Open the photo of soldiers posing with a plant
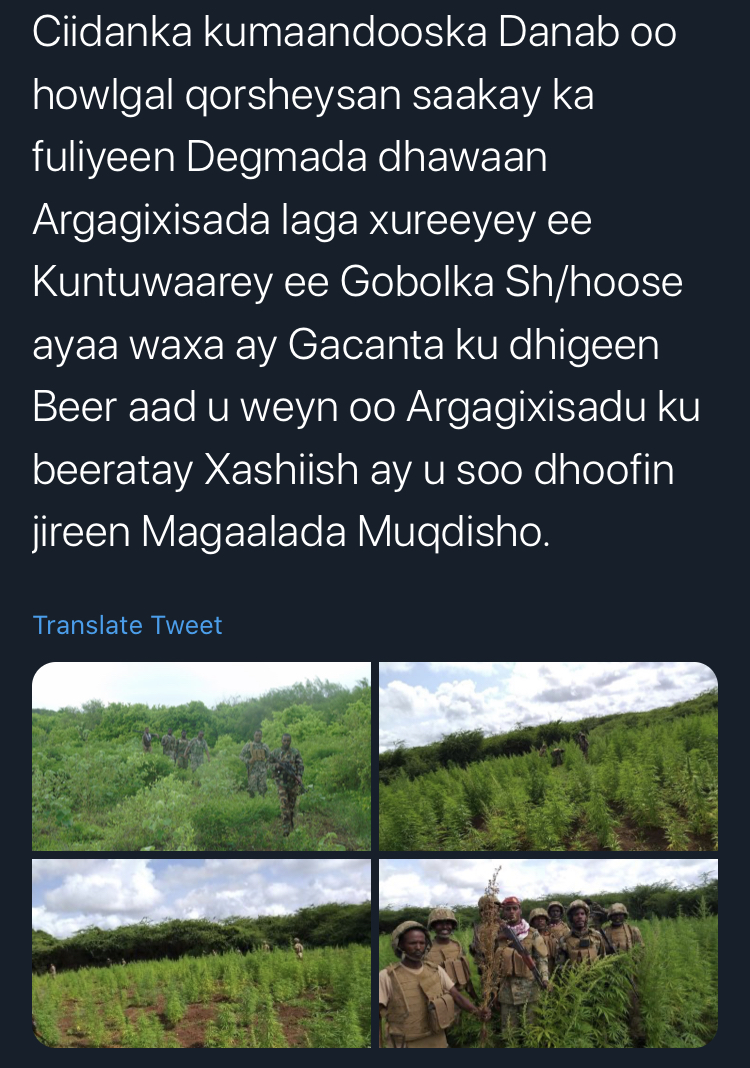 pyautogui.click(x=548, y=952)
